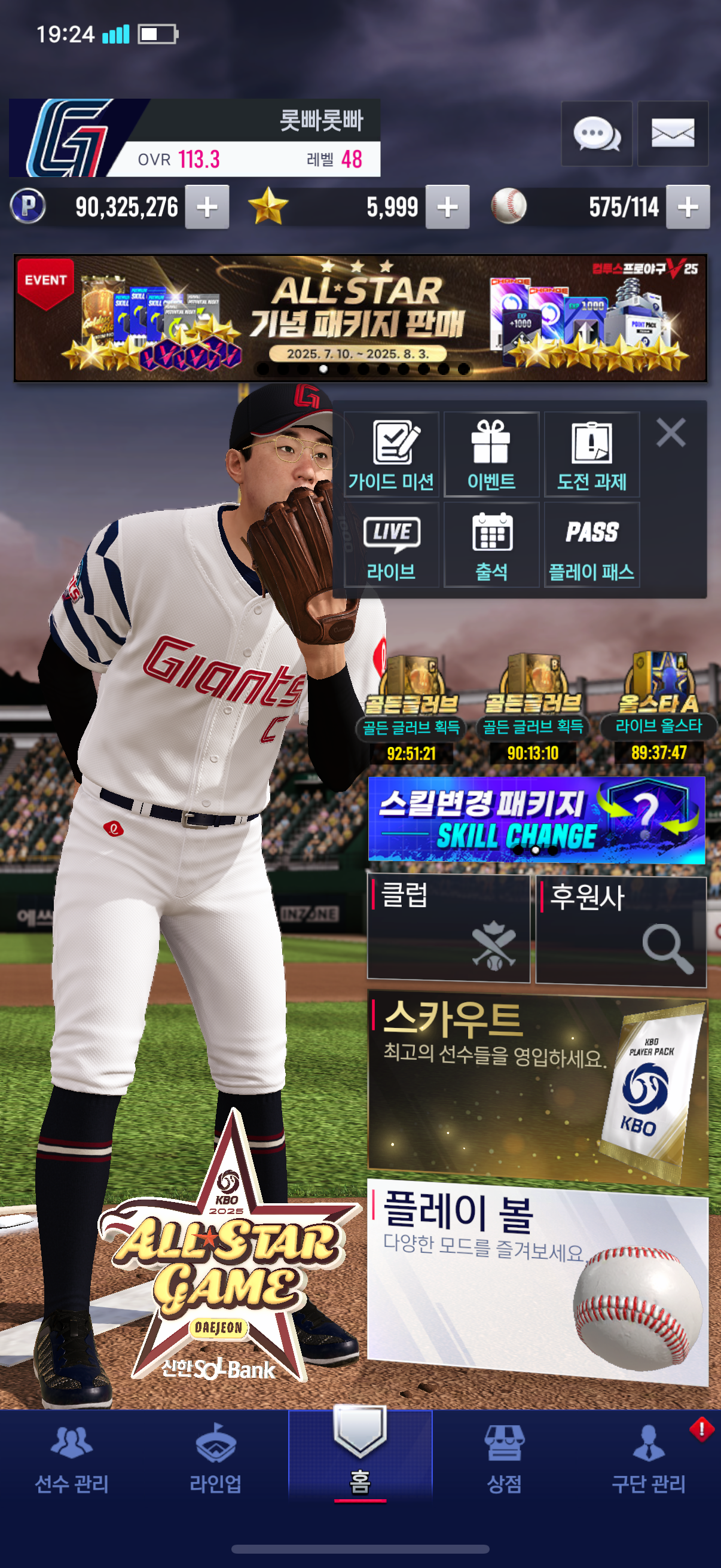This screenshot has height=1568, width=721.
Task: Open the 클럽 card
Action: (448, 928)
